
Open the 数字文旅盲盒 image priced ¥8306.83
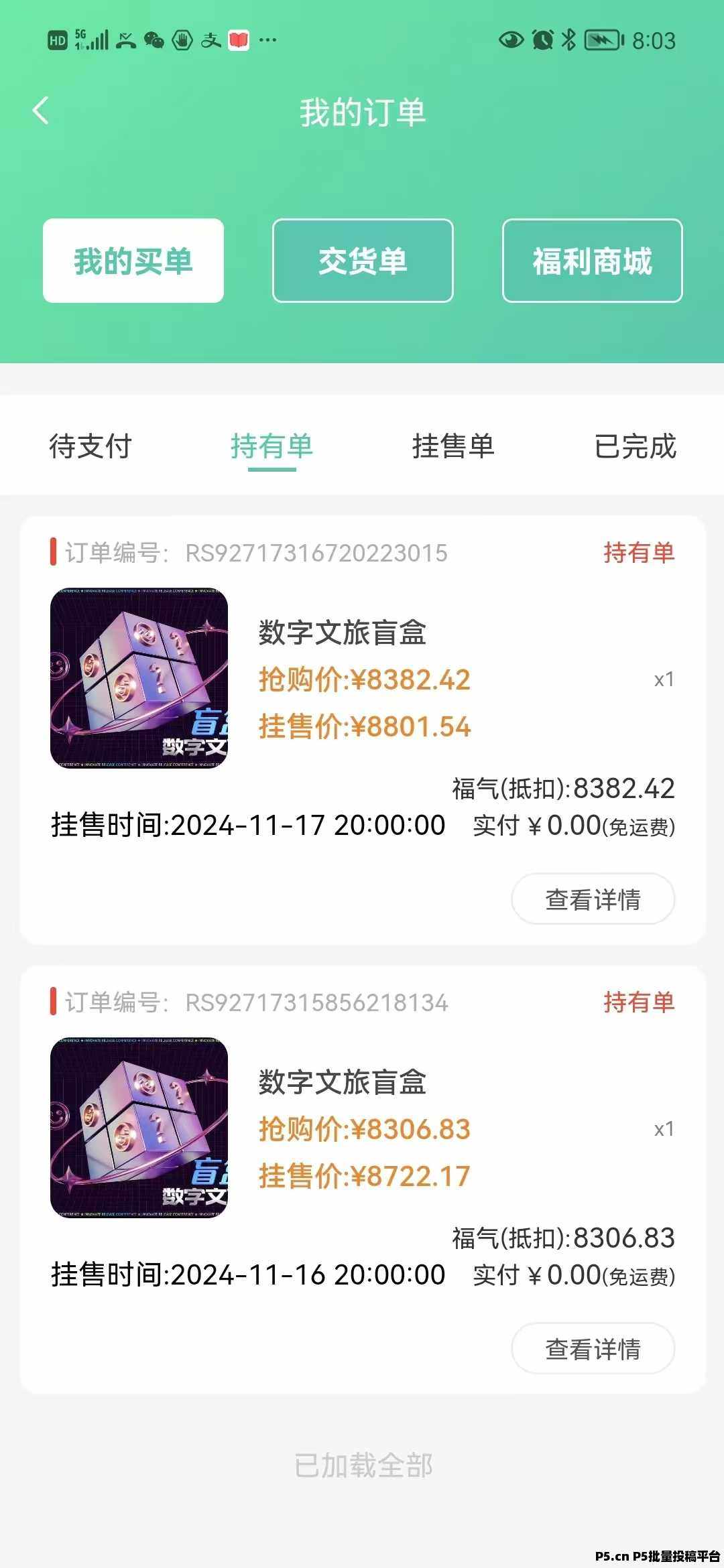pyautogui.click(x=139, y=1128)
